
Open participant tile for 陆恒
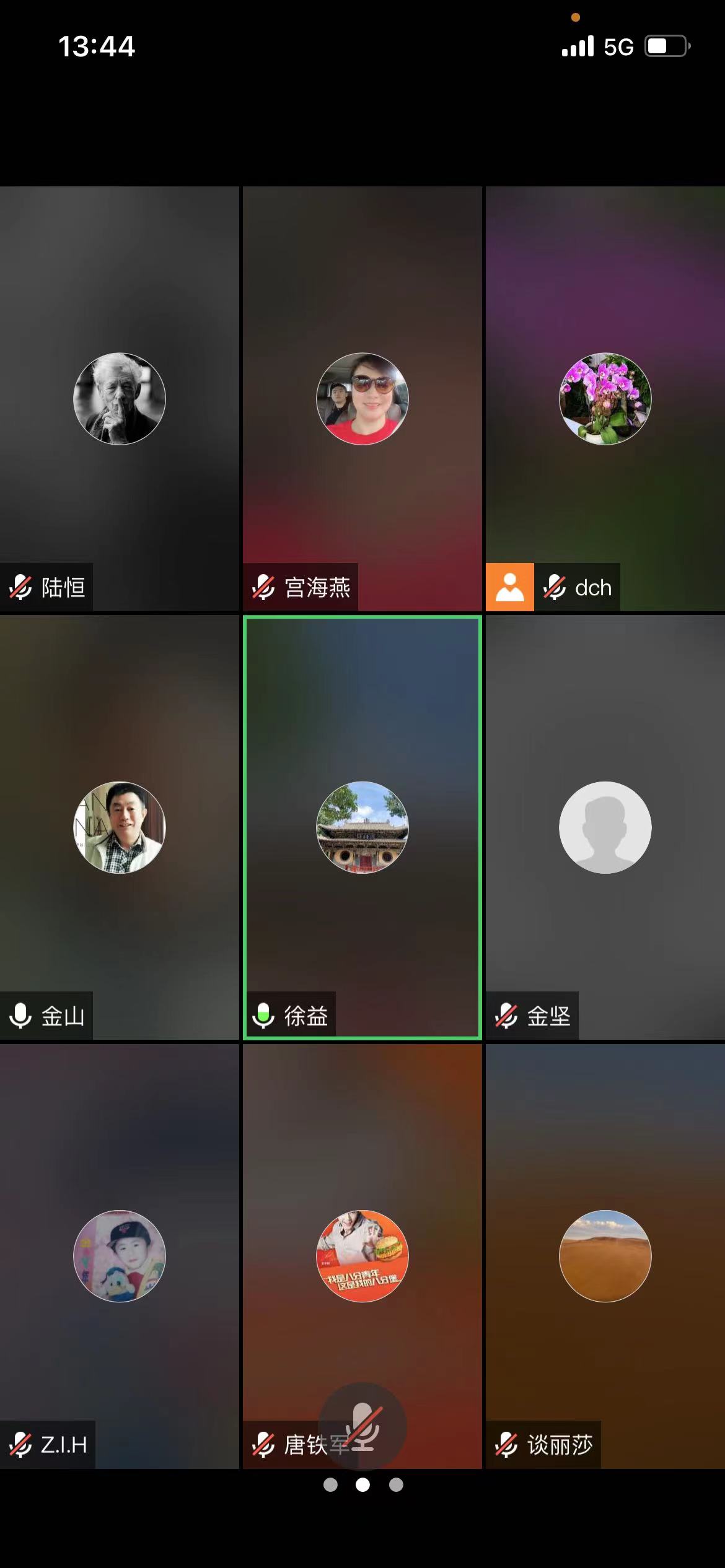click(119, 399)
